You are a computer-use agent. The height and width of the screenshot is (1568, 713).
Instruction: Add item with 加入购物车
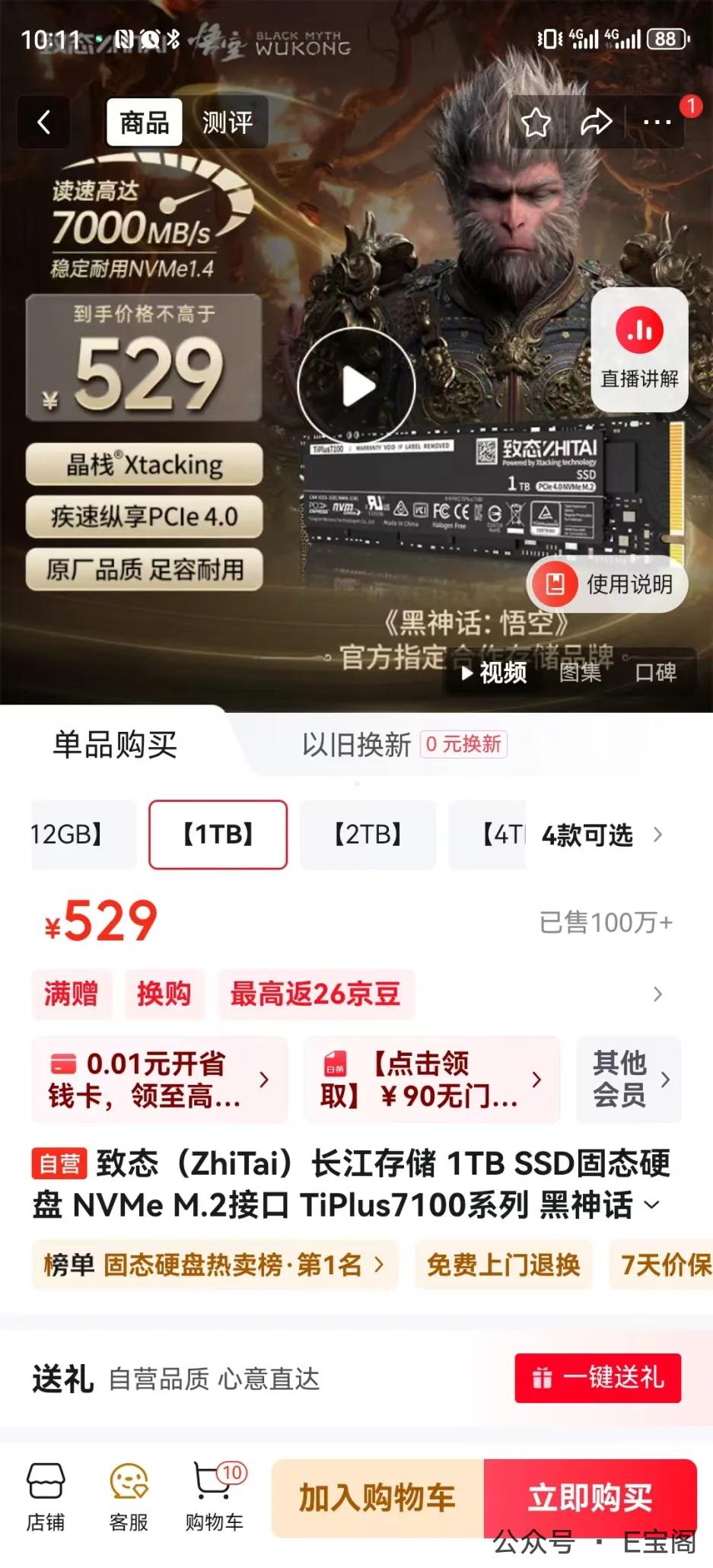377,1497
